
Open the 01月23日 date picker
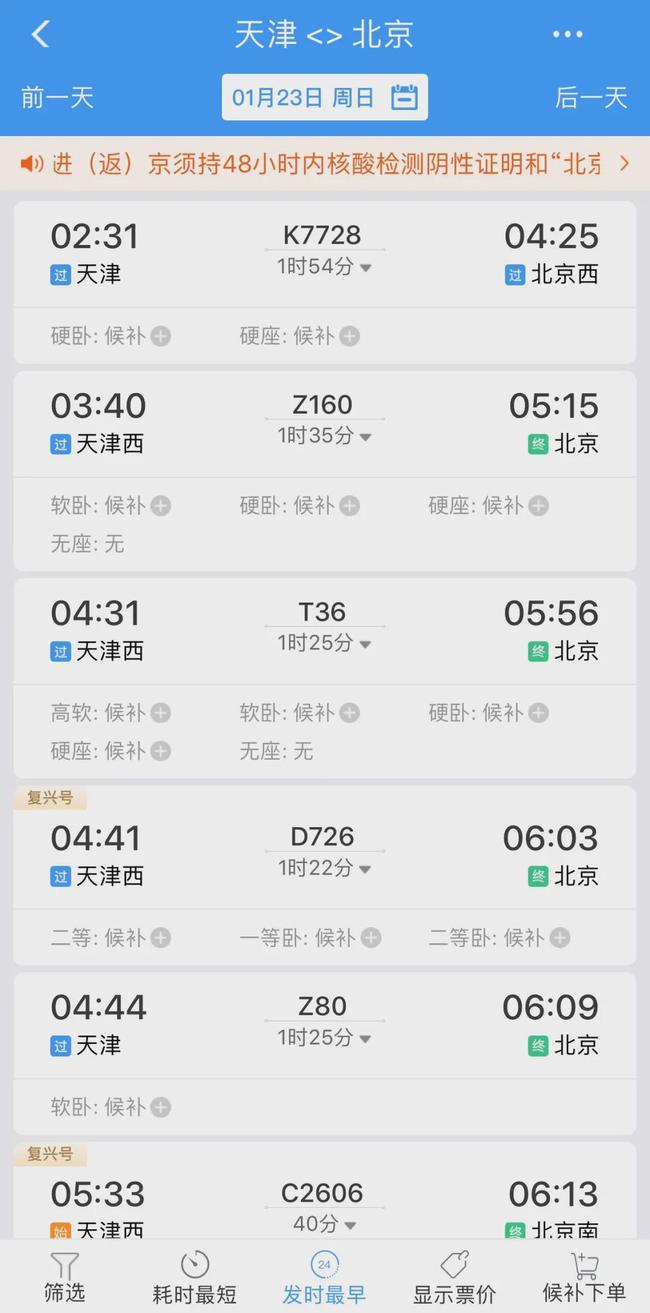tap(325, 97)
